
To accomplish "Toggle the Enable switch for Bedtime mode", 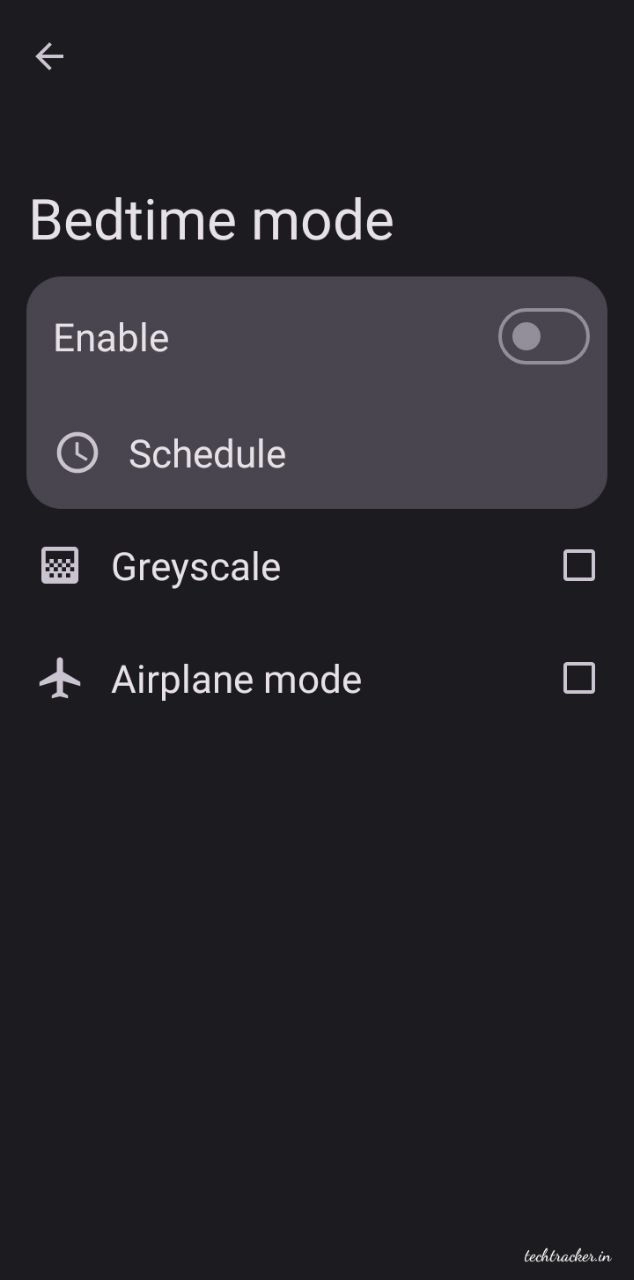I will click(543, 337).
